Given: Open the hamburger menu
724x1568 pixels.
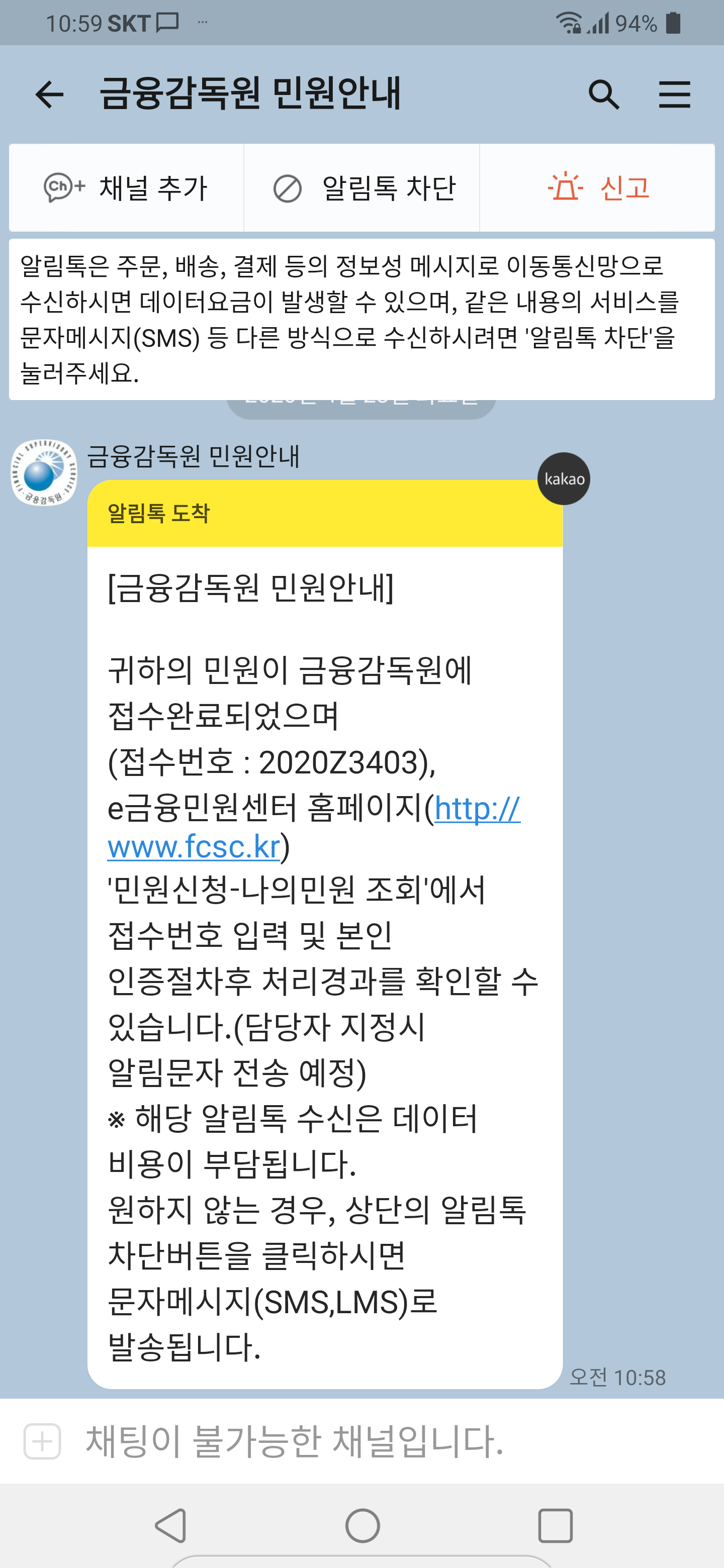Looking at the screenshot, I should pos(674,94).
